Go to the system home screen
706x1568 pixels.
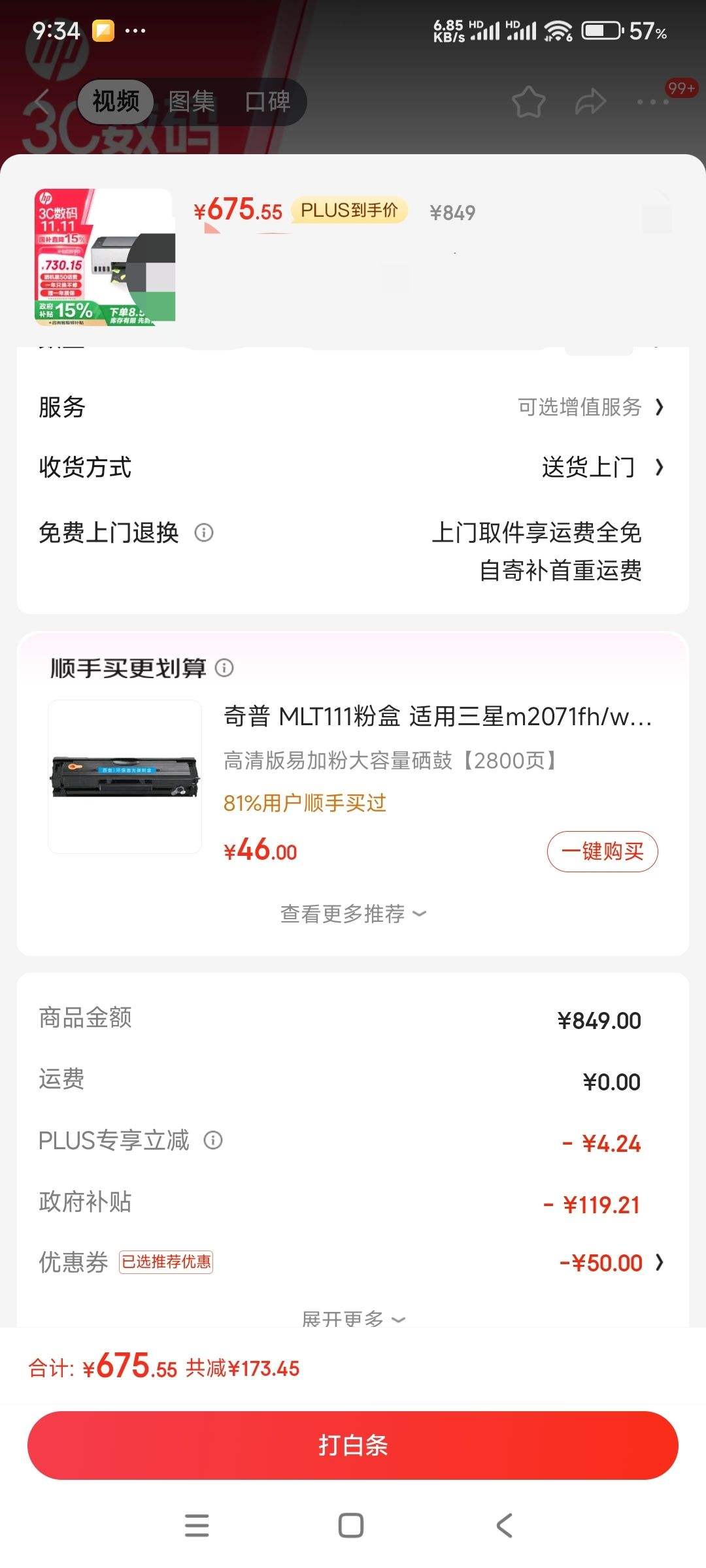click(x=351, y=1526)
